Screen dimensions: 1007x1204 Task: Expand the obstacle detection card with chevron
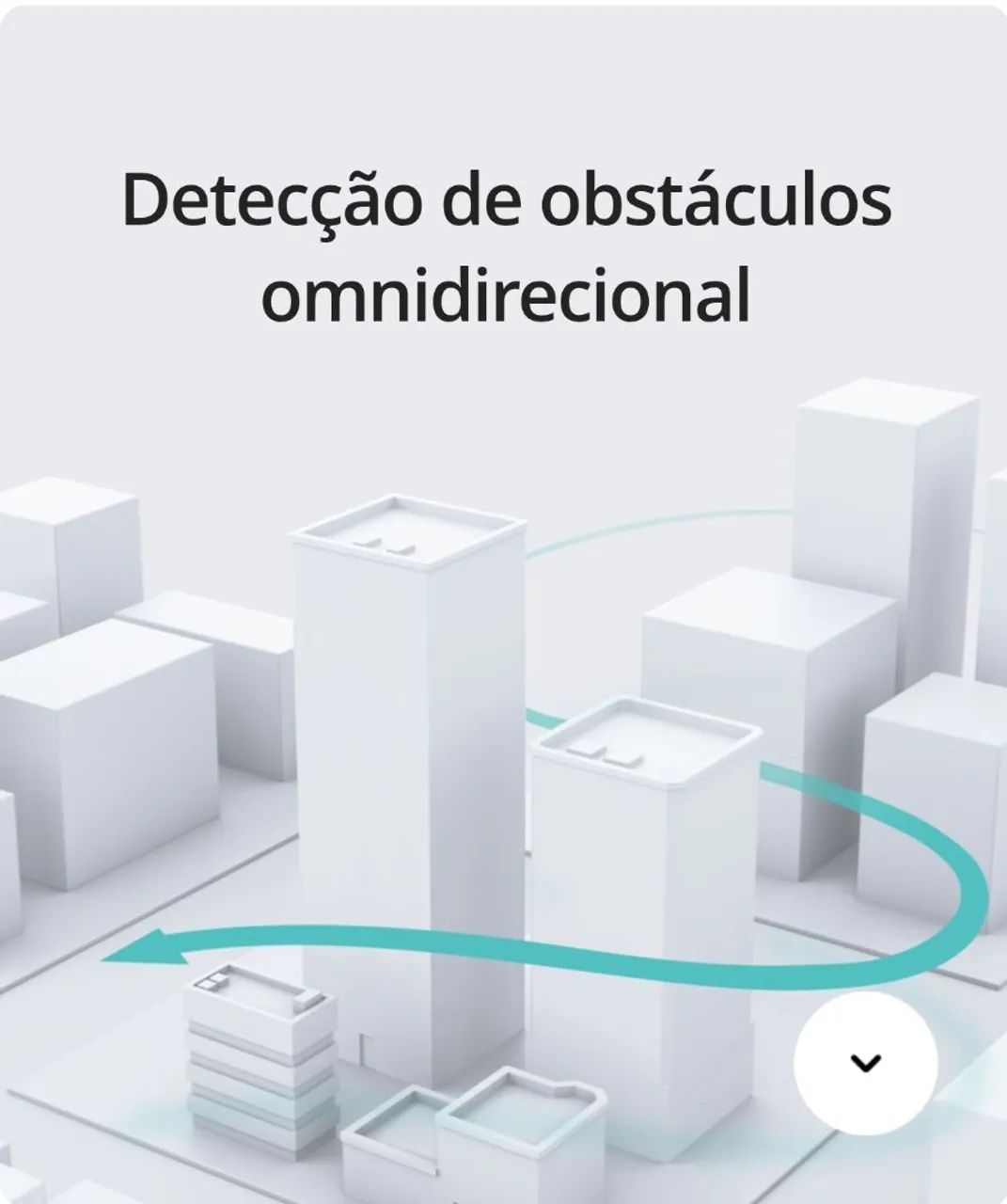pyautogui.click(x=865, y=1063)
